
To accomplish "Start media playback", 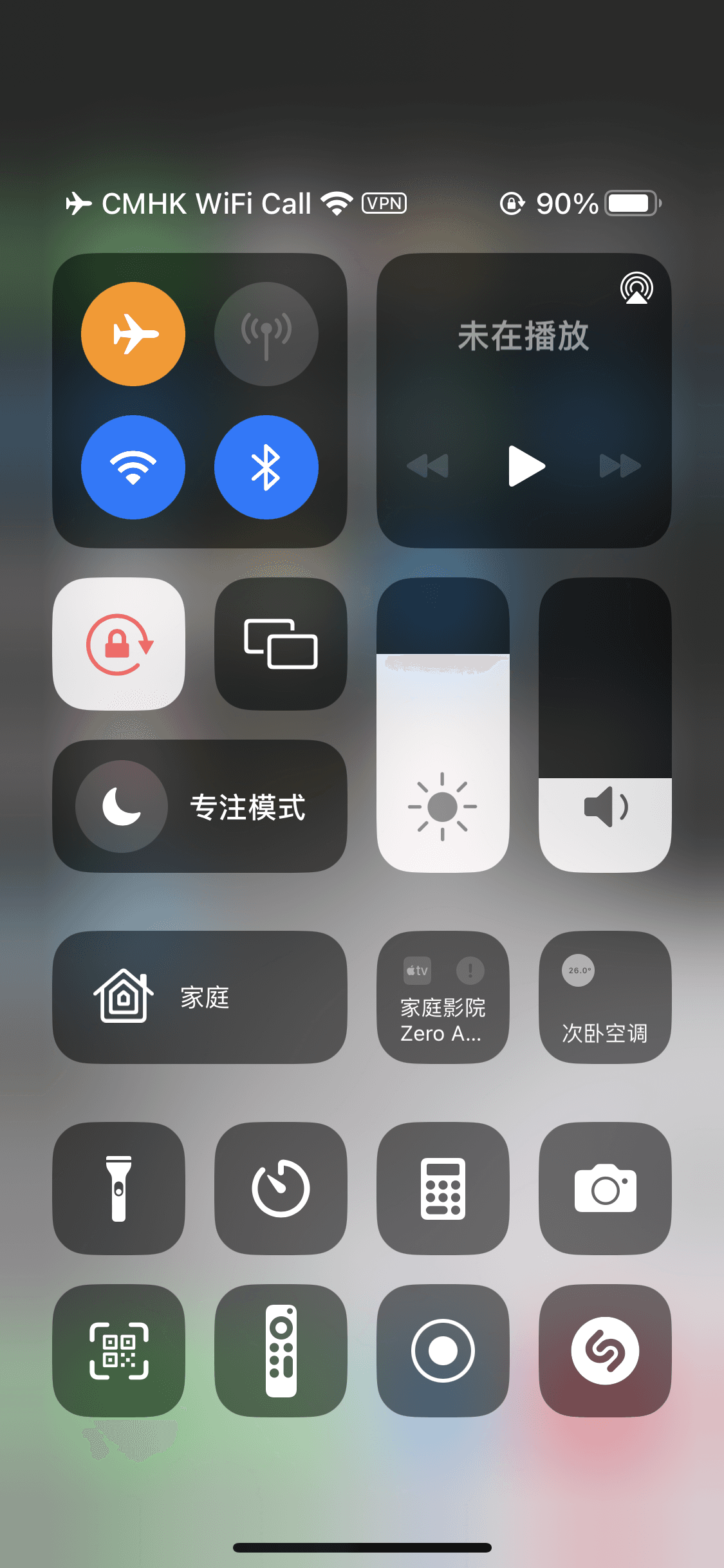I will [526, 466].
